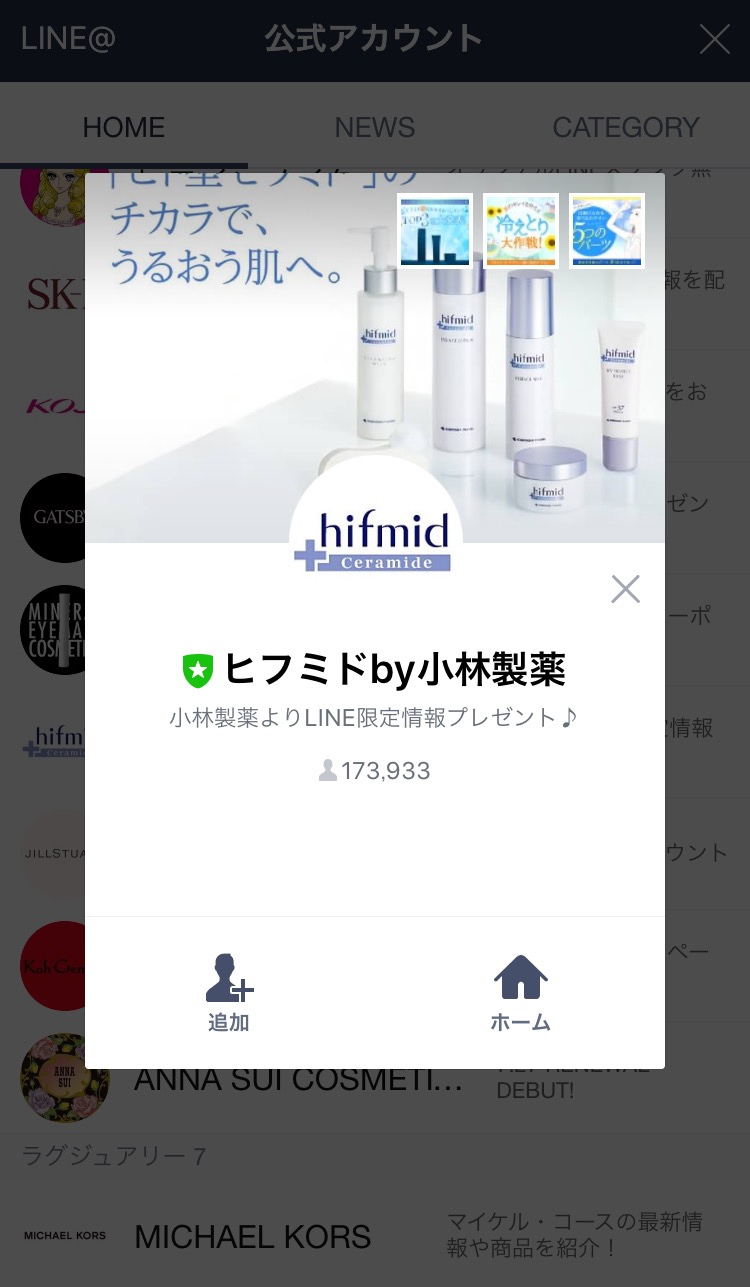Viewport: 750px width, 1287px height.
Task: Open the MICHAEL KORS account
Action: click(x=252, y=1237)
